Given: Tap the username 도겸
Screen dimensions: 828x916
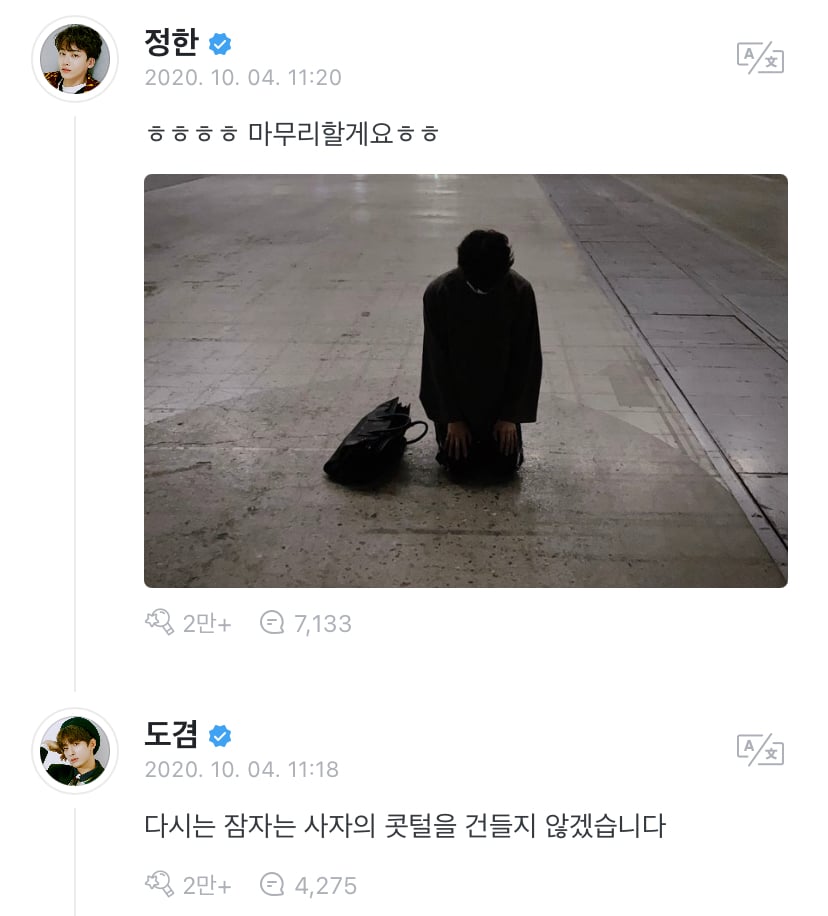Looking at the screenshot, I should (x=172, y=736).
